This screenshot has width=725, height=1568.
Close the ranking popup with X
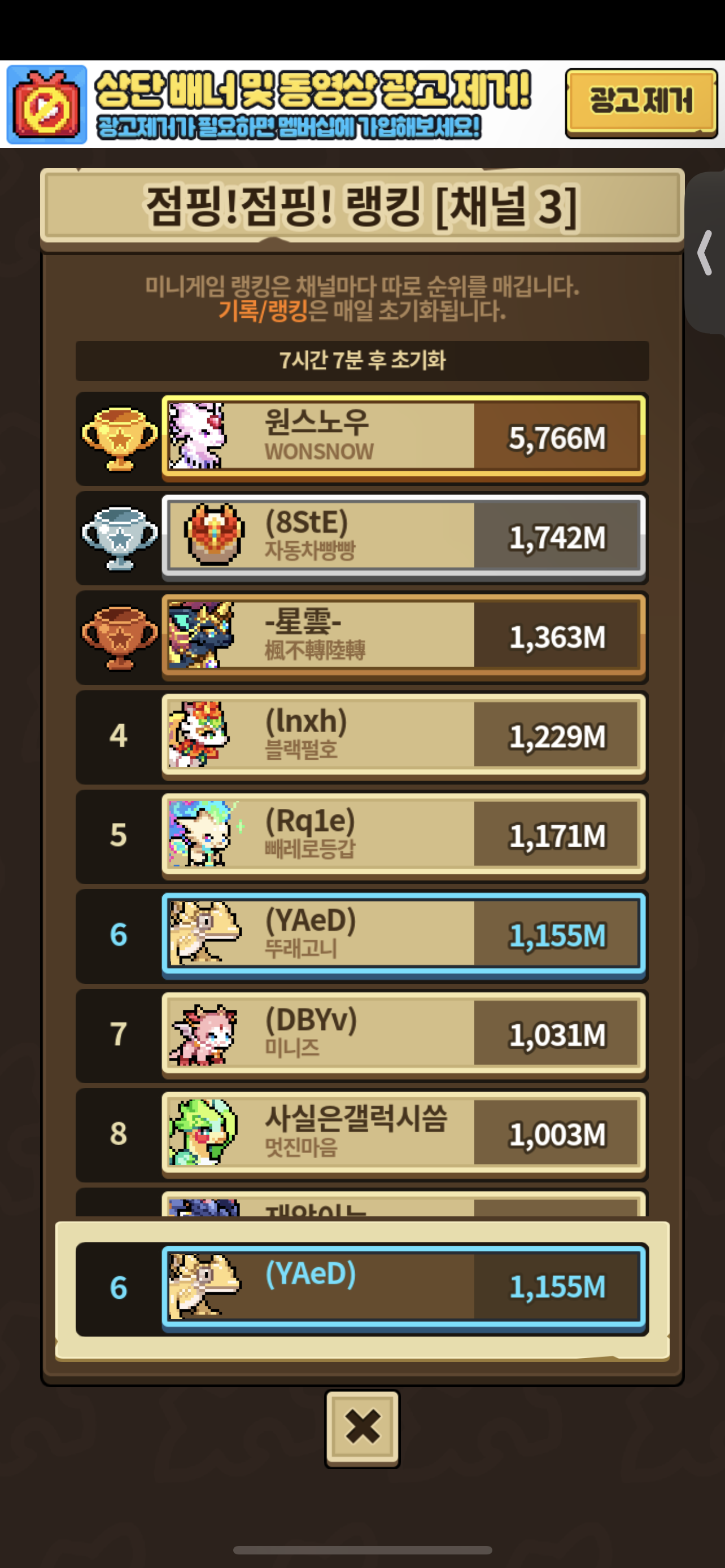[362, 1427]
